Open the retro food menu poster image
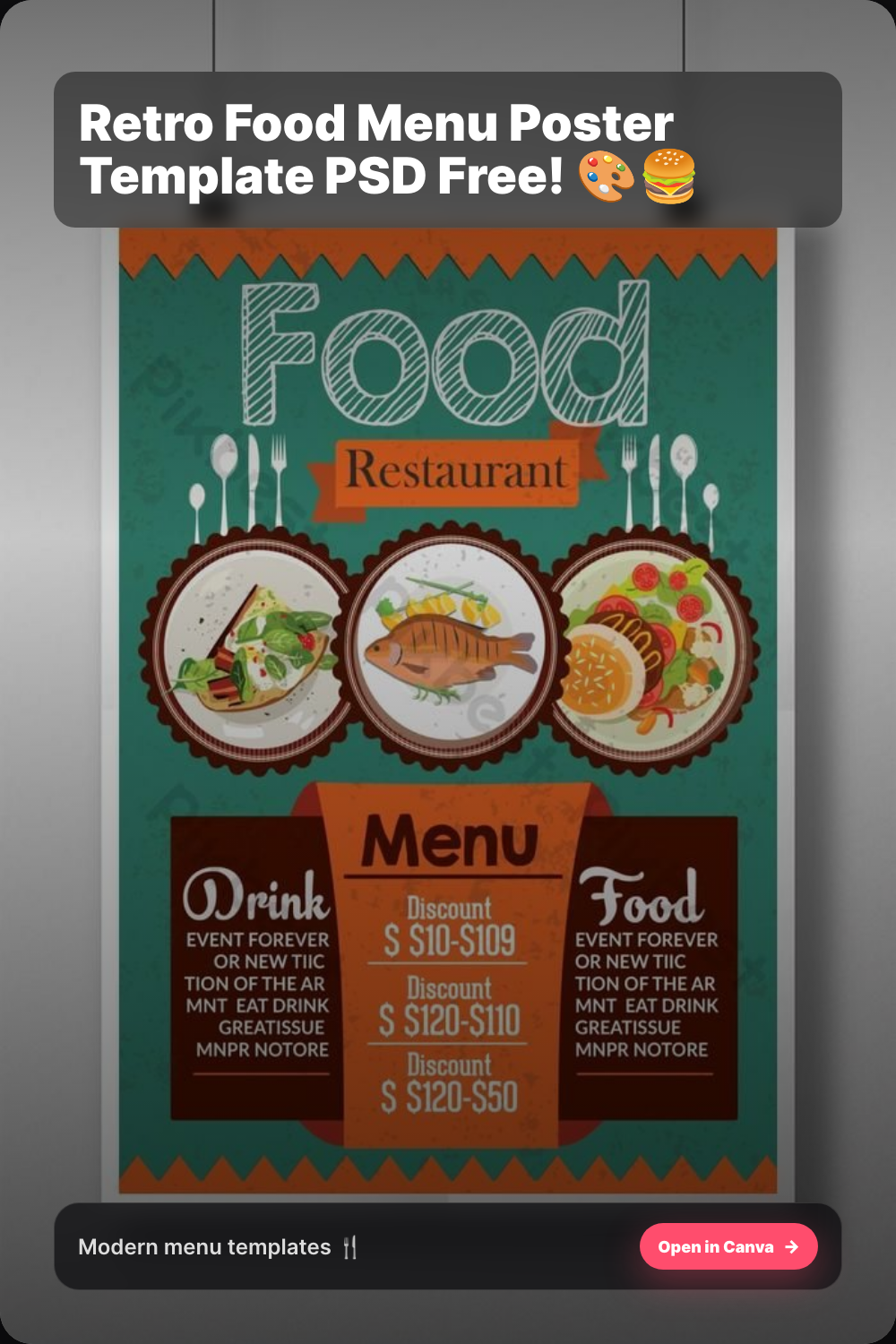Viewport: 896px width, 1344px height. pyautogui.click(x=448, y=712)
